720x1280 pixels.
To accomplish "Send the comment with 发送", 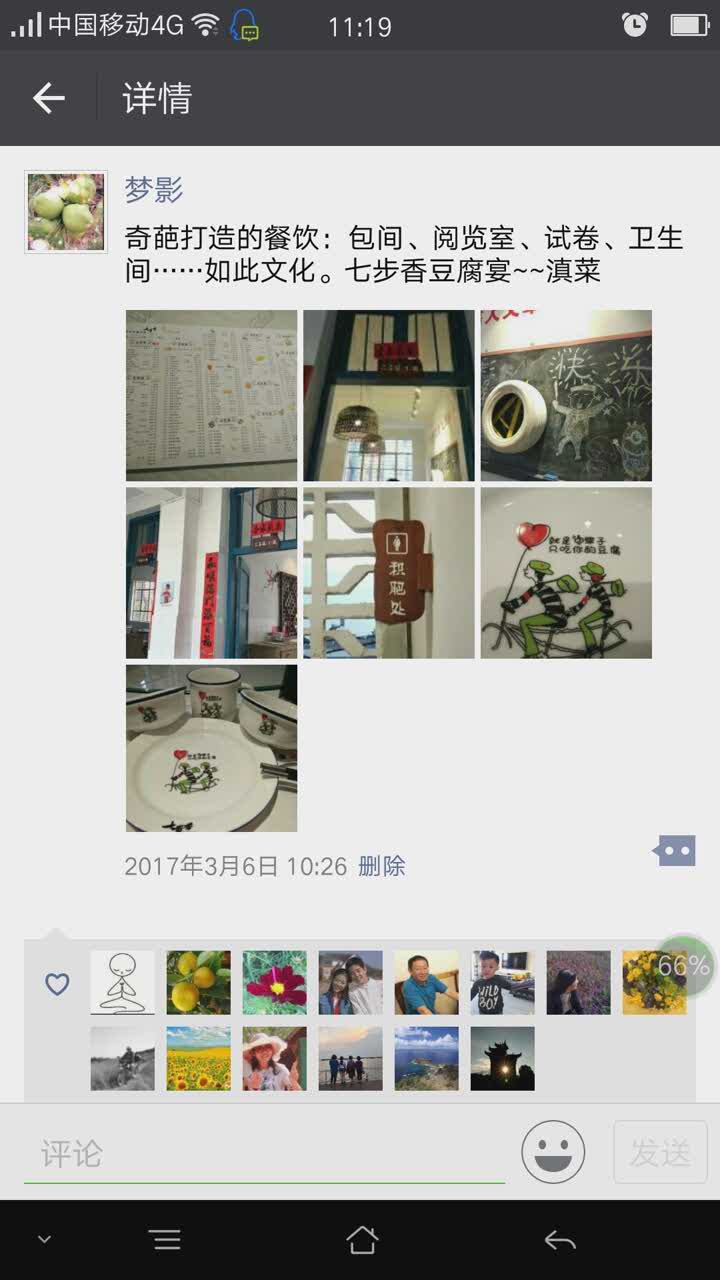I will [660, 1152].
